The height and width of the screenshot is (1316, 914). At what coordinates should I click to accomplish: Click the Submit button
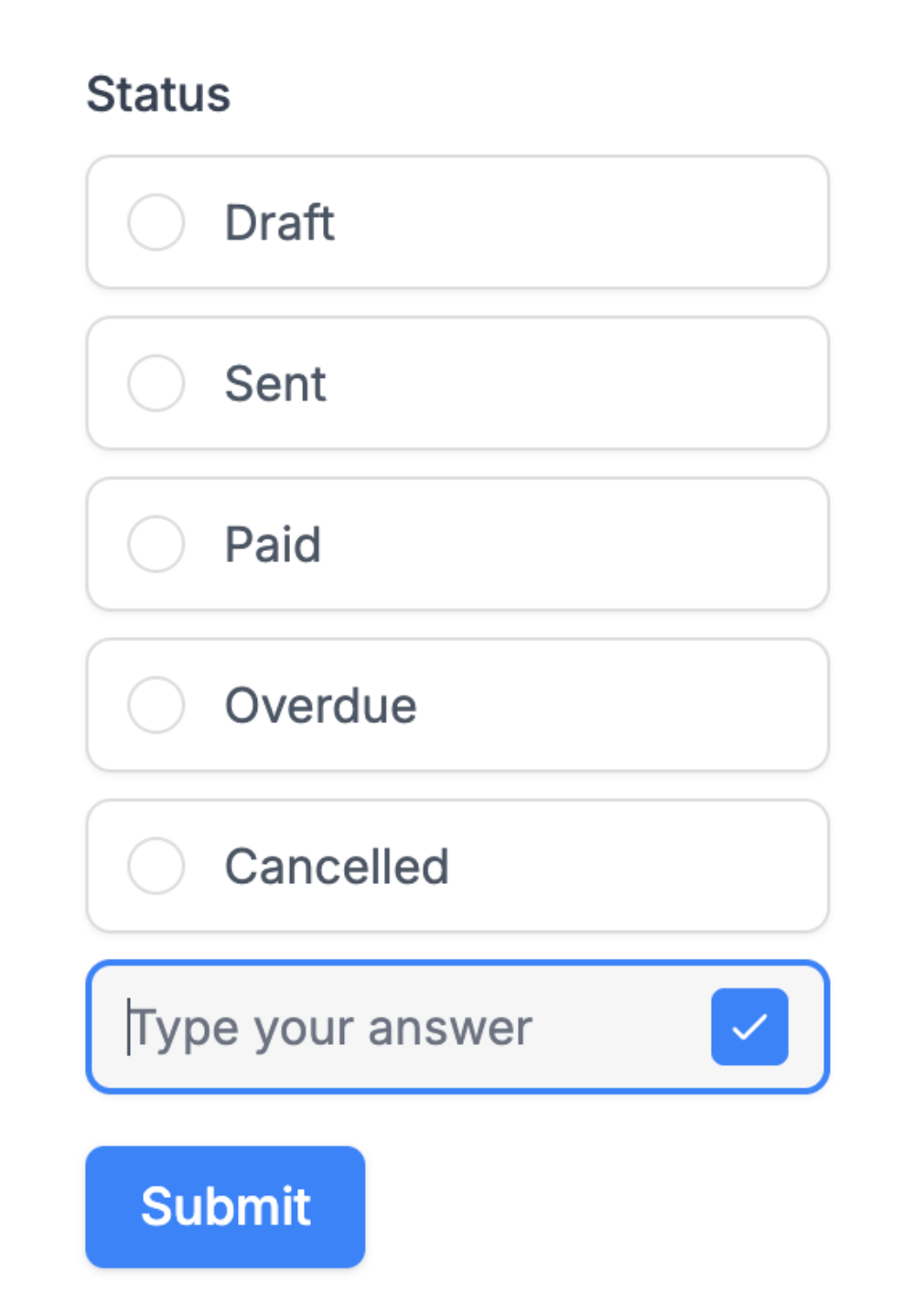click(224, 1206)
